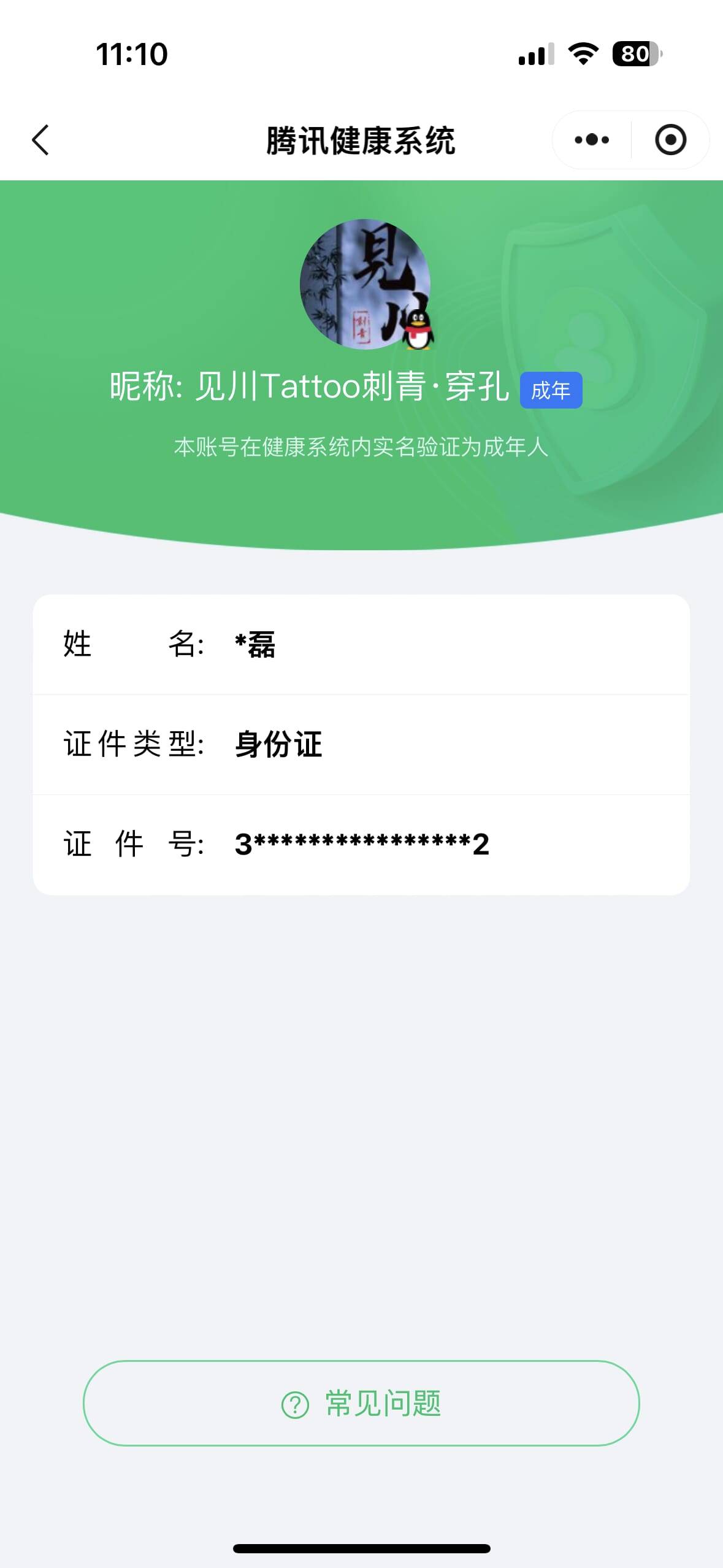Expand the 姓名 row showing *磊

click(x=361, y=644)
